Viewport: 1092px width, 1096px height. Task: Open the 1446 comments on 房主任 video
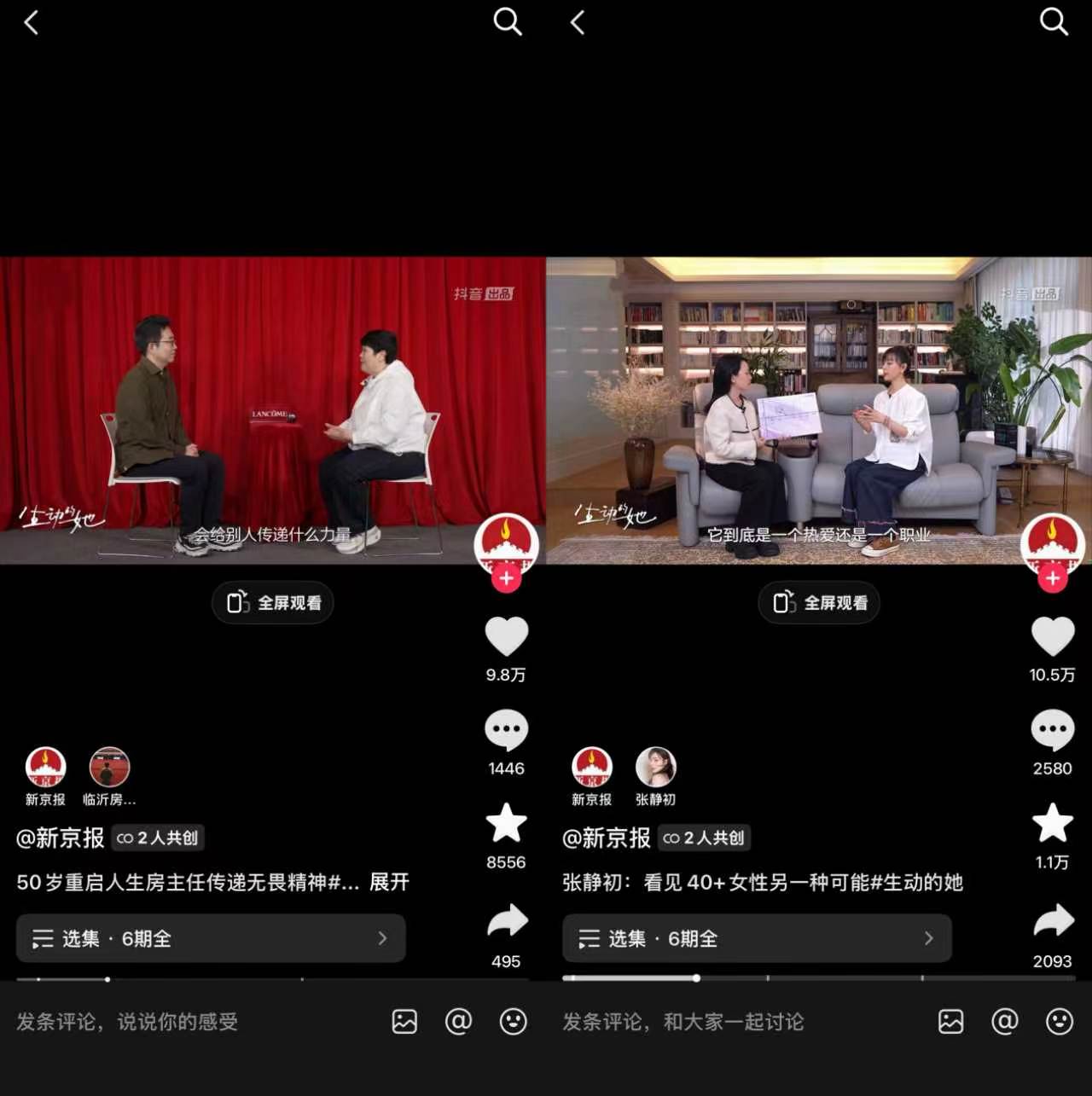point(506,731)
